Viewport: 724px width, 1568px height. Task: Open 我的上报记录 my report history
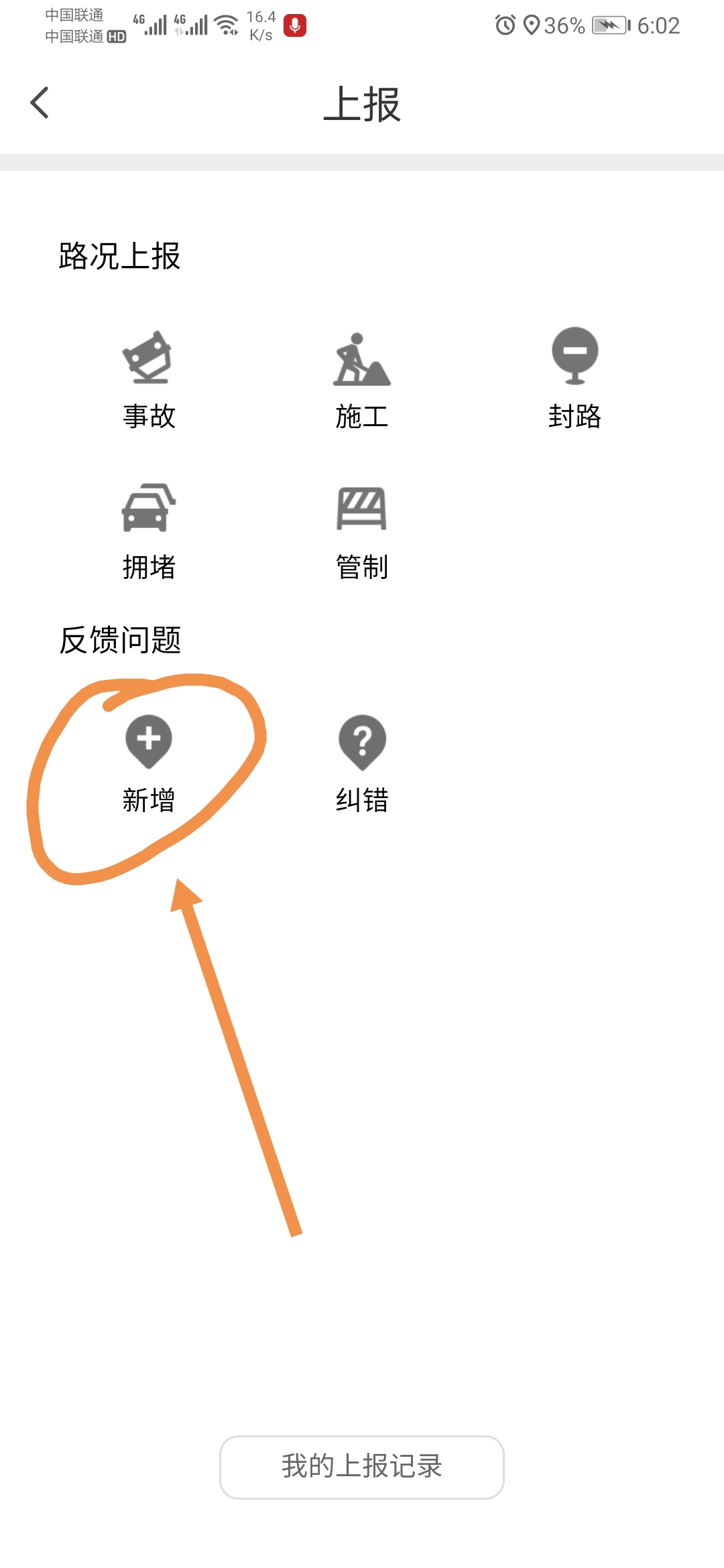pyautogui.click(x=362, y=1467)
